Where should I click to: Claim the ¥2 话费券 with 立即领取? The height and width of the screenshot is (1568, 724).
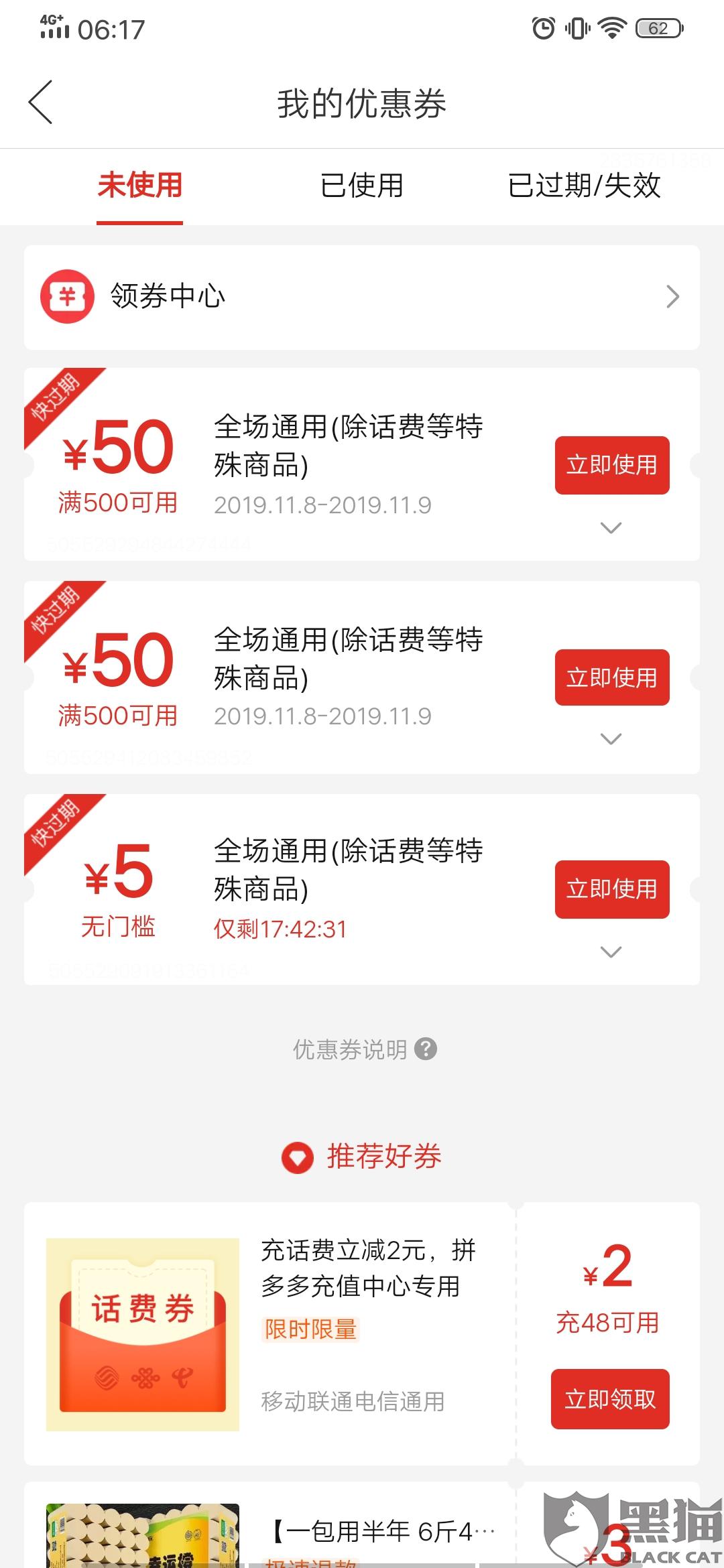coord(610,1399)
